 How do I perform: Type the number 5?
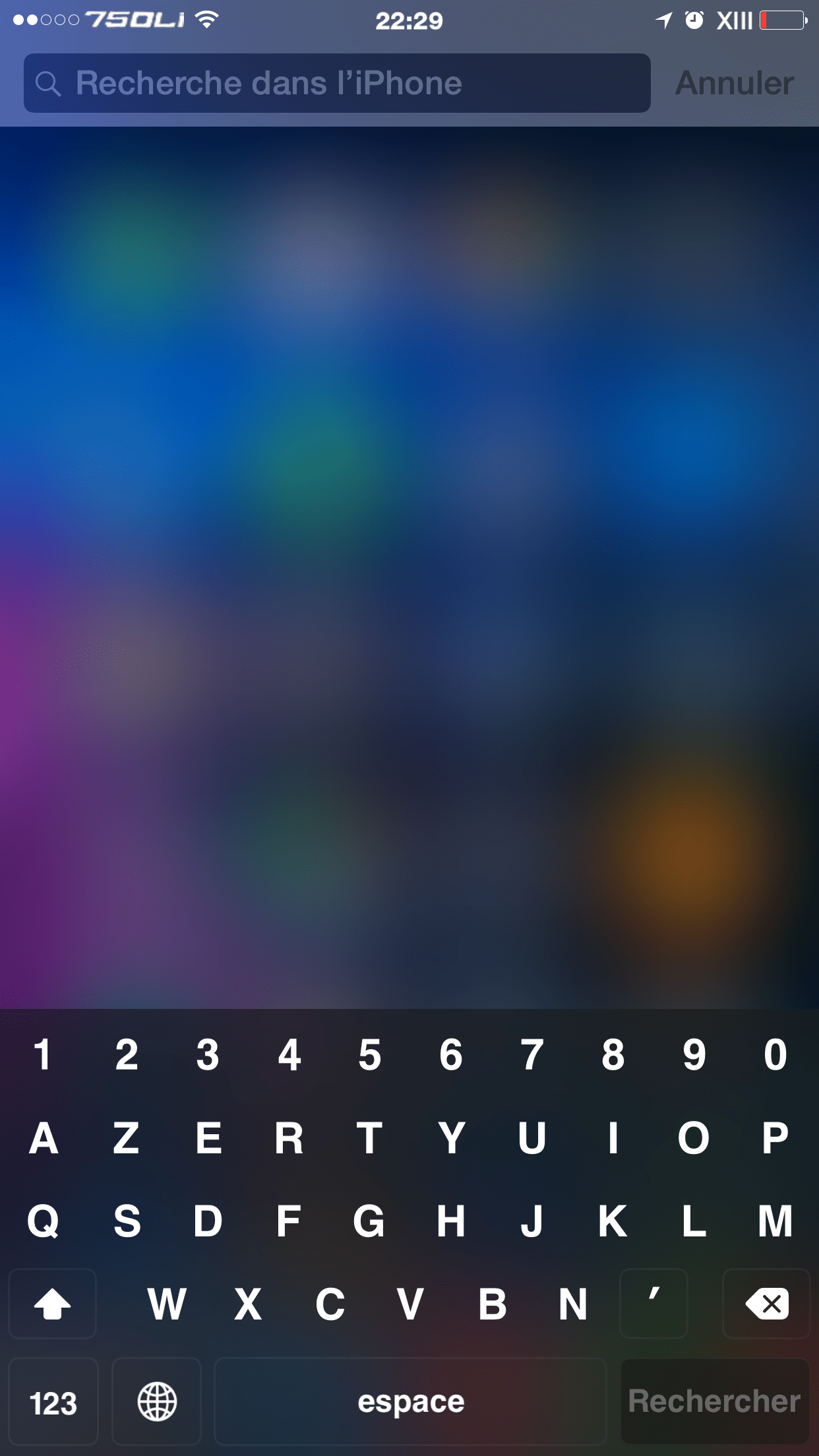[x=369, y=1055]
